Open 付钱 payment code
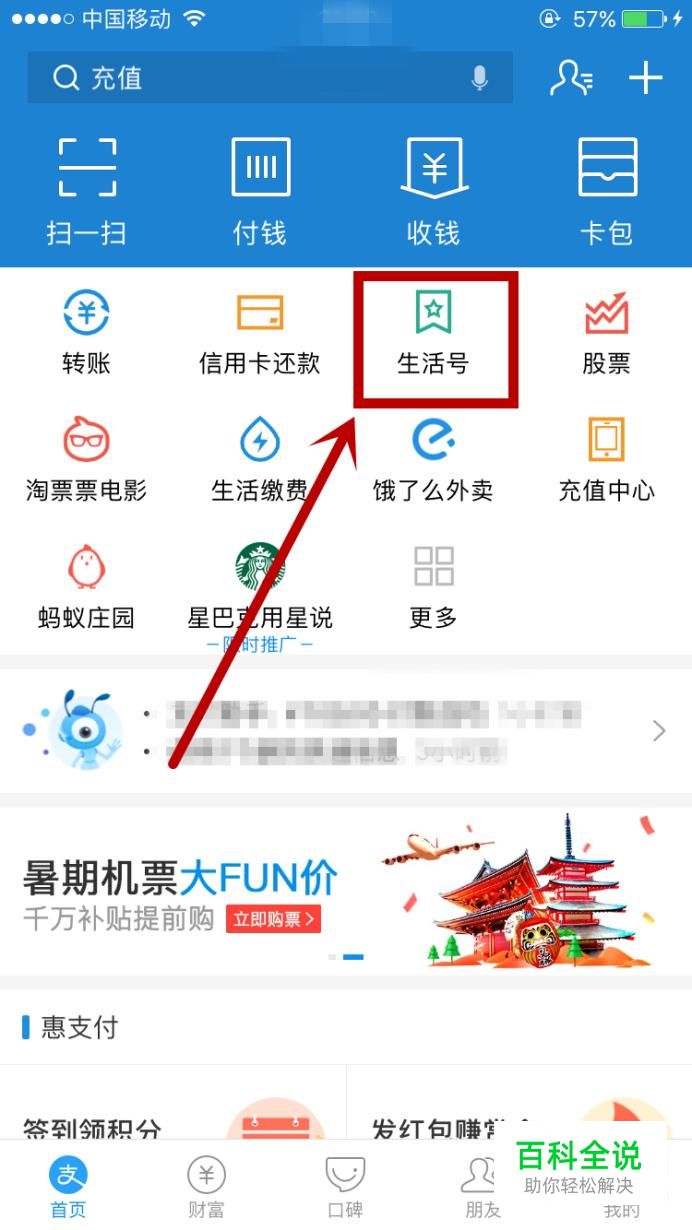The height and width of the screenshot is (1230, 692). point(260,190)
